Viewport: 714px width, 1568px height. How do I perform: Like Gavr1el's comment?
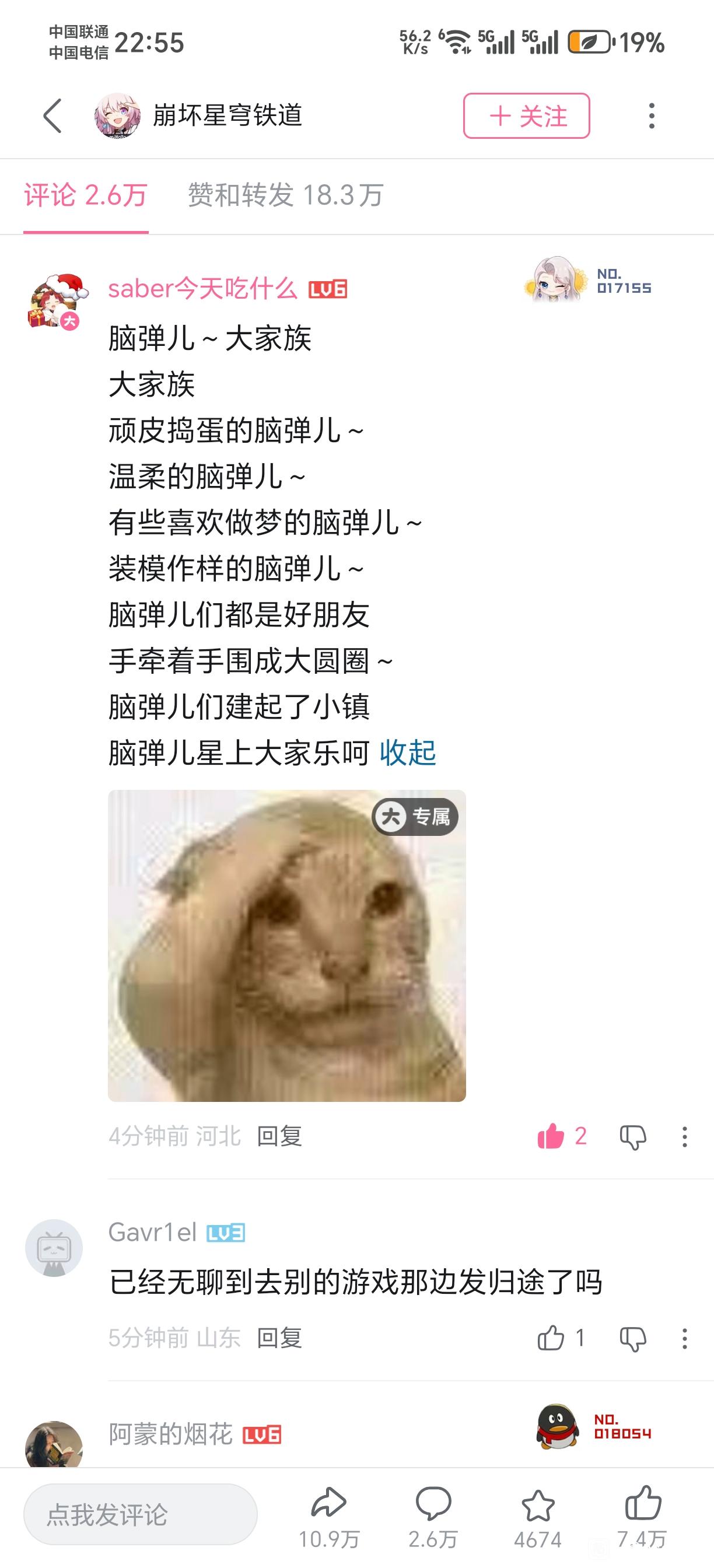[x=561, y=1338]
